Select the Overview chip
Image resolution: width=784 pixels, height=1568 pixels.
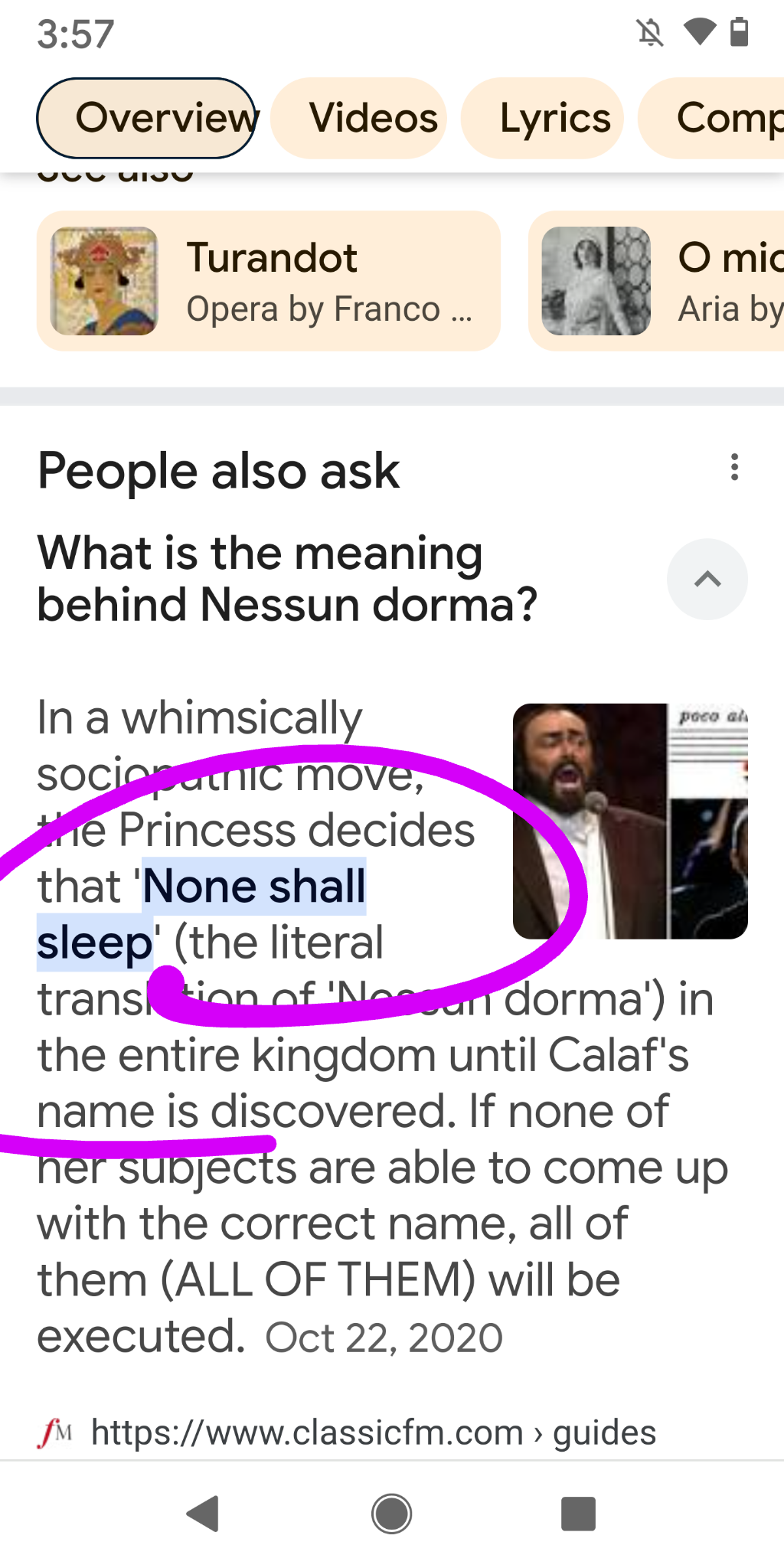point(145,118)
